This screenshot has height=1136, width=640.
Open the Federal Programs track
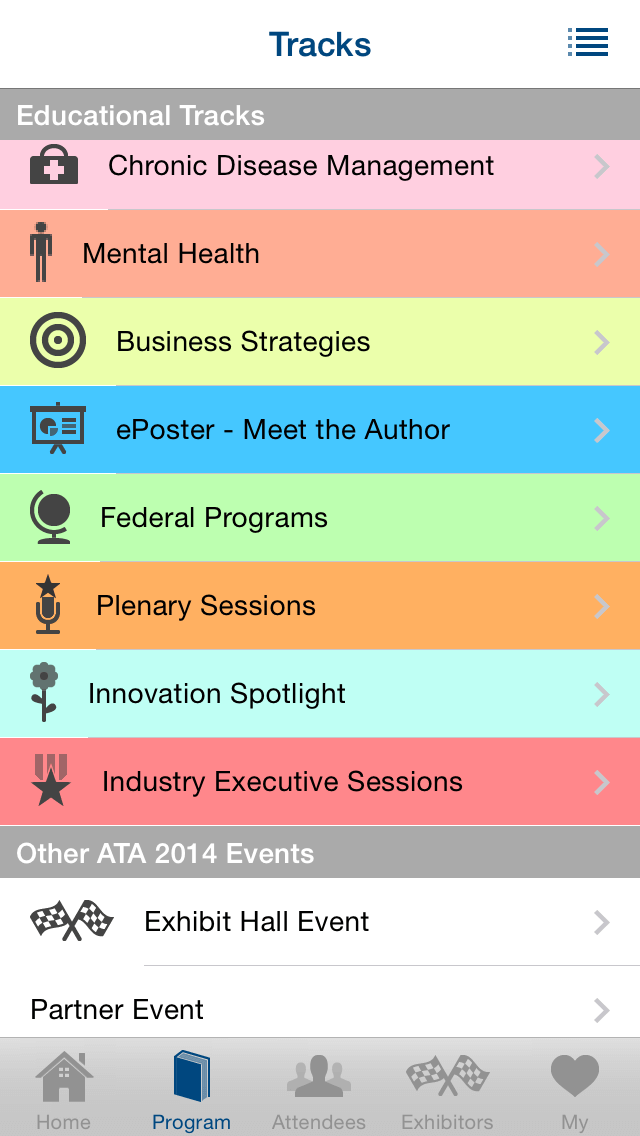click(x=320, y=518)
